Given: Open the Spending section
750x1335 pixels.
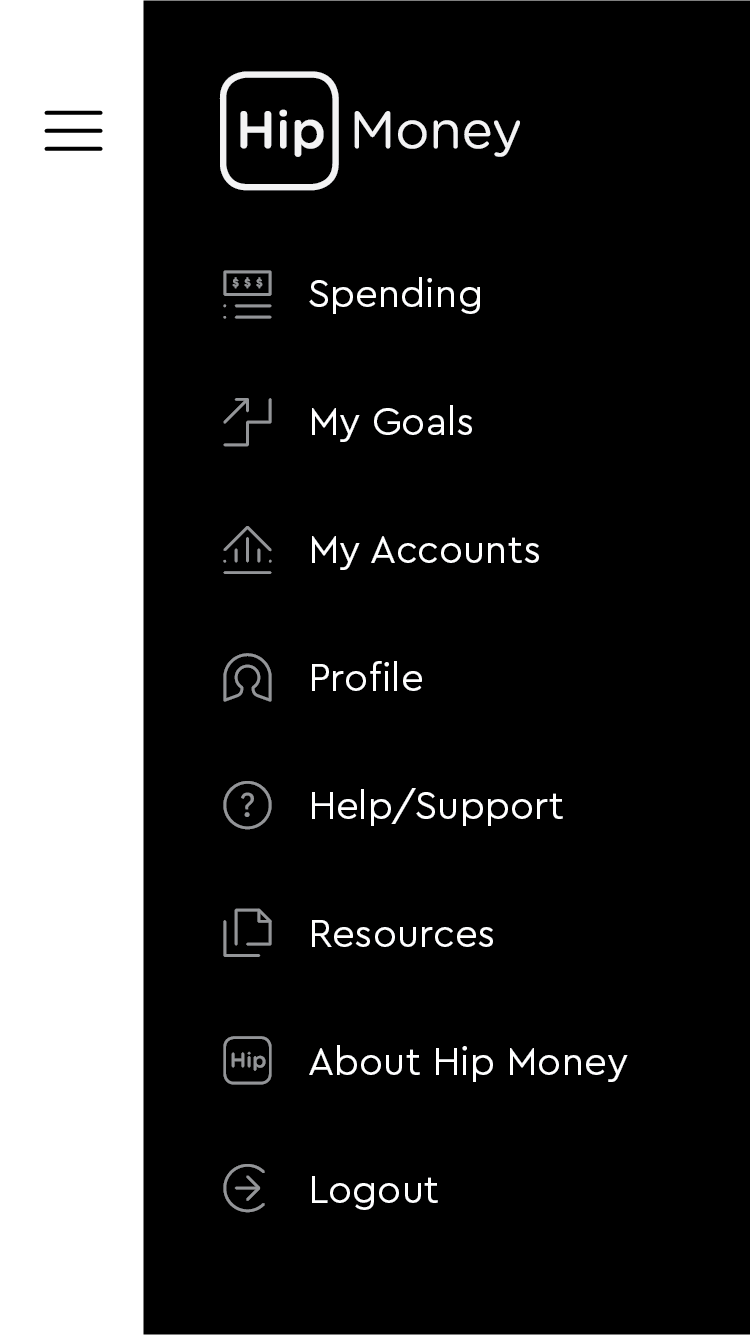Looking at the screenshot, I should (x=394, y=295).
